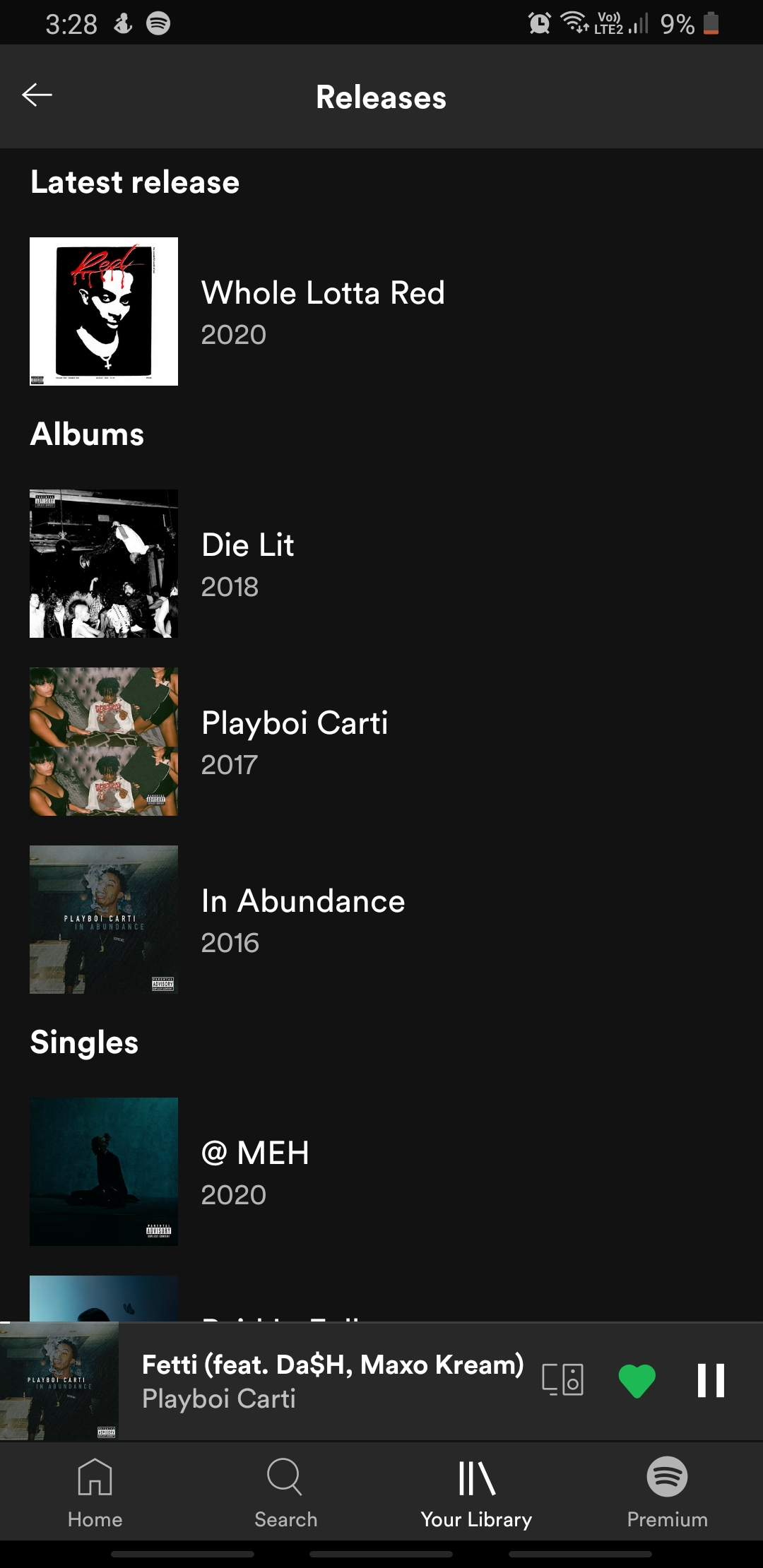Switch to the Your Library tab

pyautogui.click(x=477, y=1492)
